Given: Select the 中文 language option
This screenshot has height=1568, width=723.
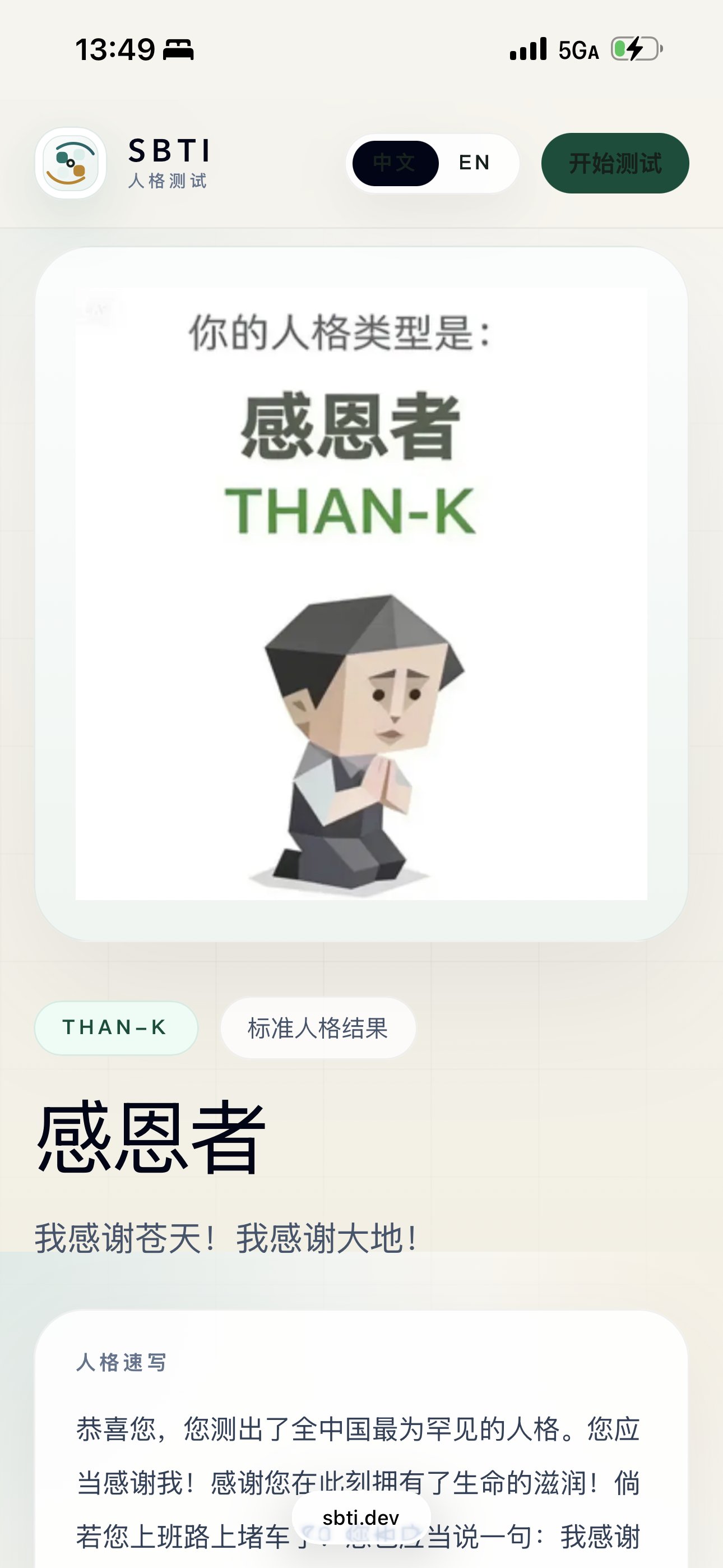Looking at the screenshot, I should point(395,163).
